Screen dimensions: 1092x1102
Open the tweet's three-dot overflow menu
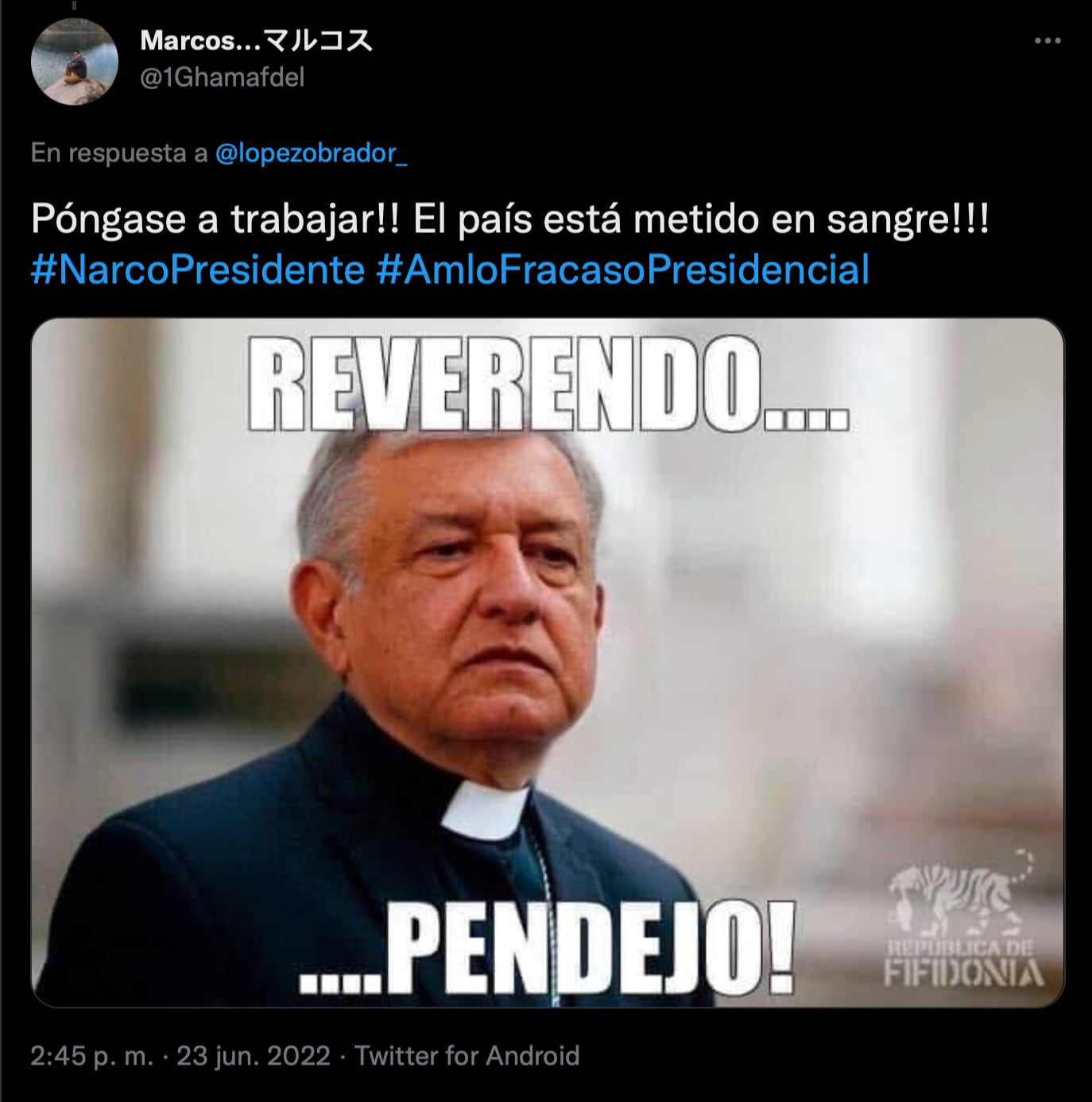[1047, 41]
